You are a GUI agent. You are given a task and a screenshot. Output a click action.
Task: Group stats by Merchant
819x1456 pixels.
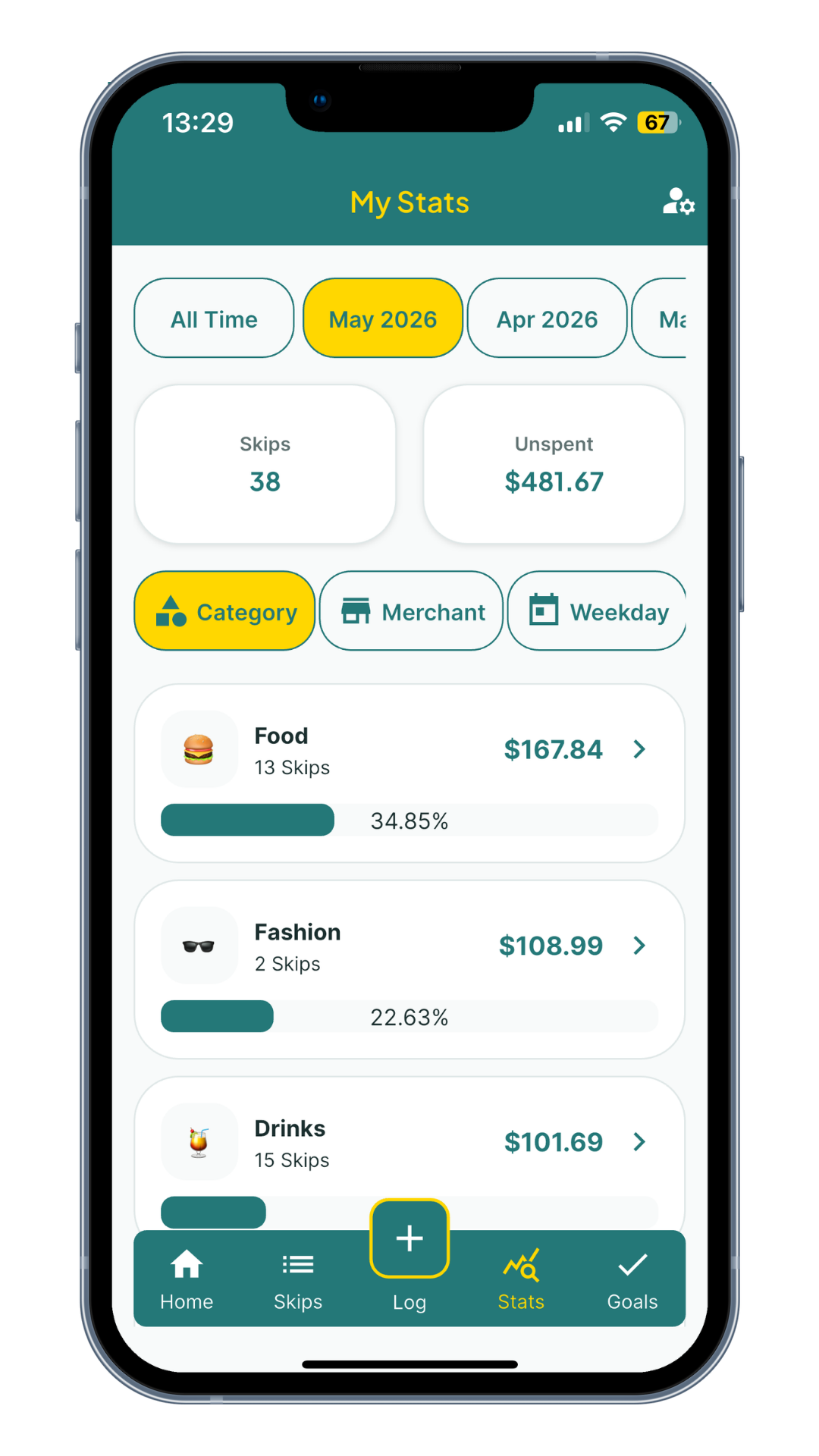(411, 611)
